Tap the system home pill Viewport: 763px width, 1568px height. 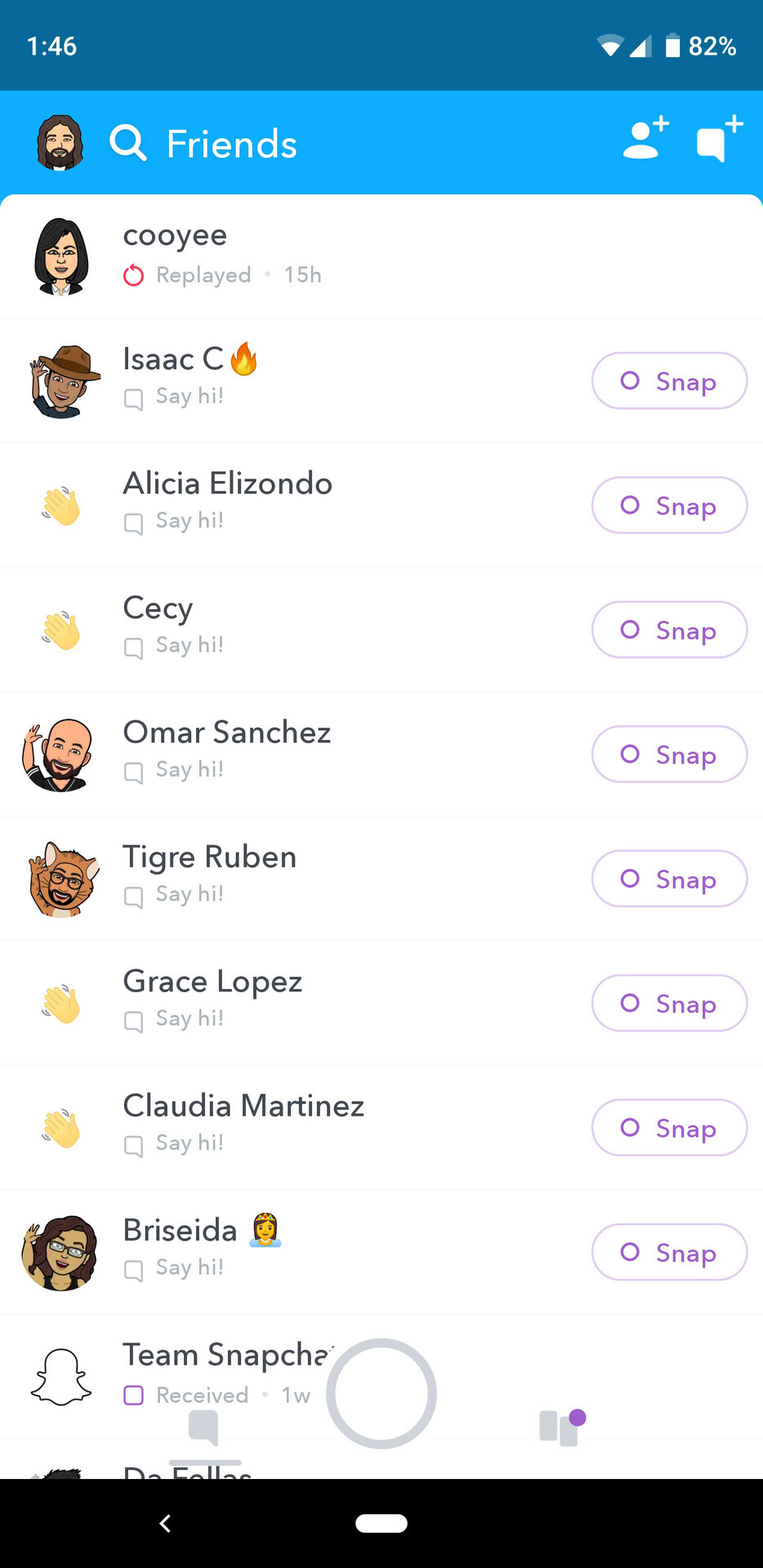click(381, 1523)
